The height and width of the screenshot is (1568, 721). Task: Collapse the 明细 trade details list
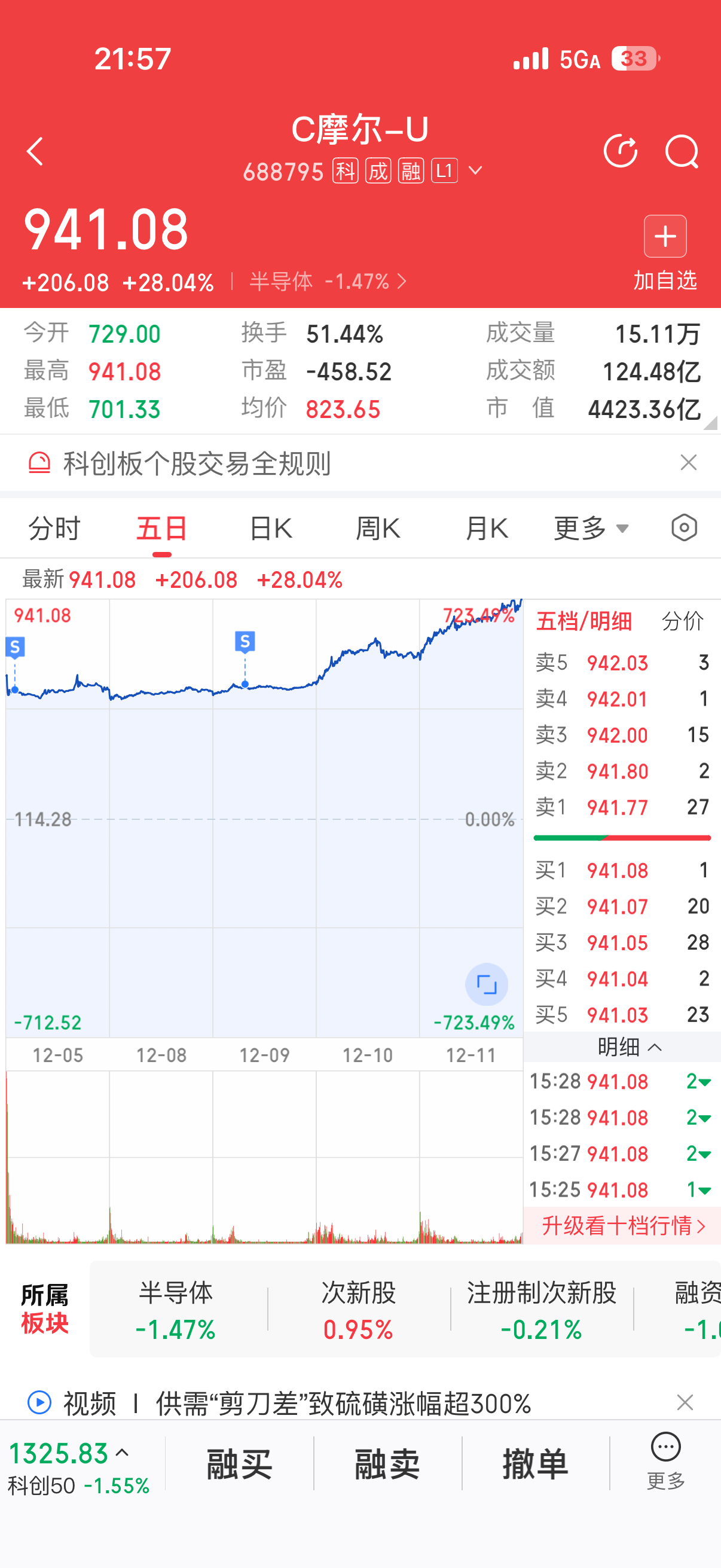[629, 1047]
